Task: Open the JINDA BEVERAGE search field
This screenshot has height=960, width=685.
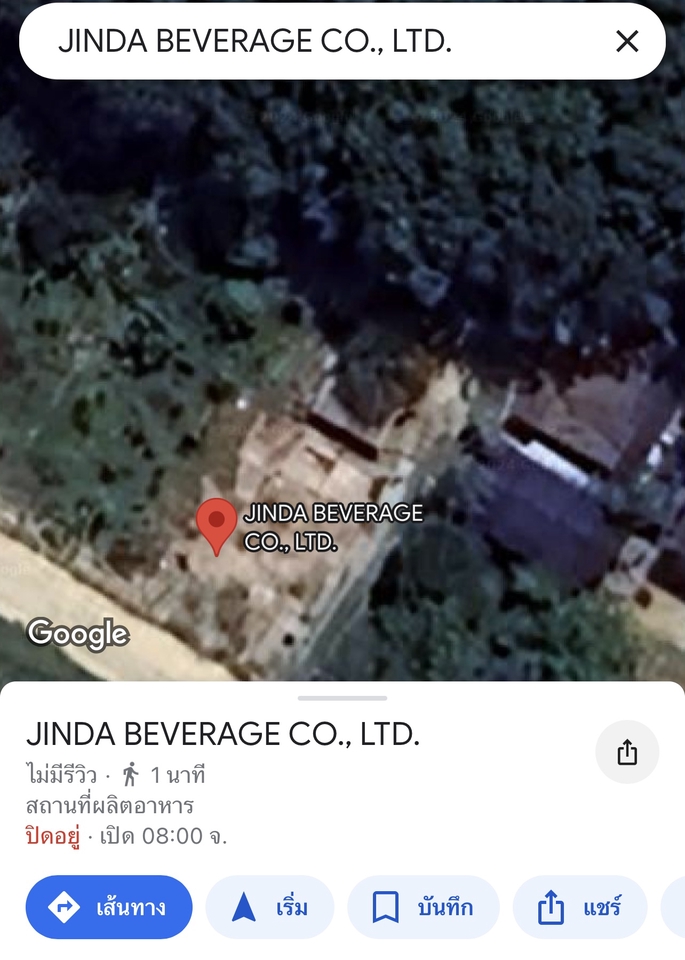Action: click(x=300, y=41)
